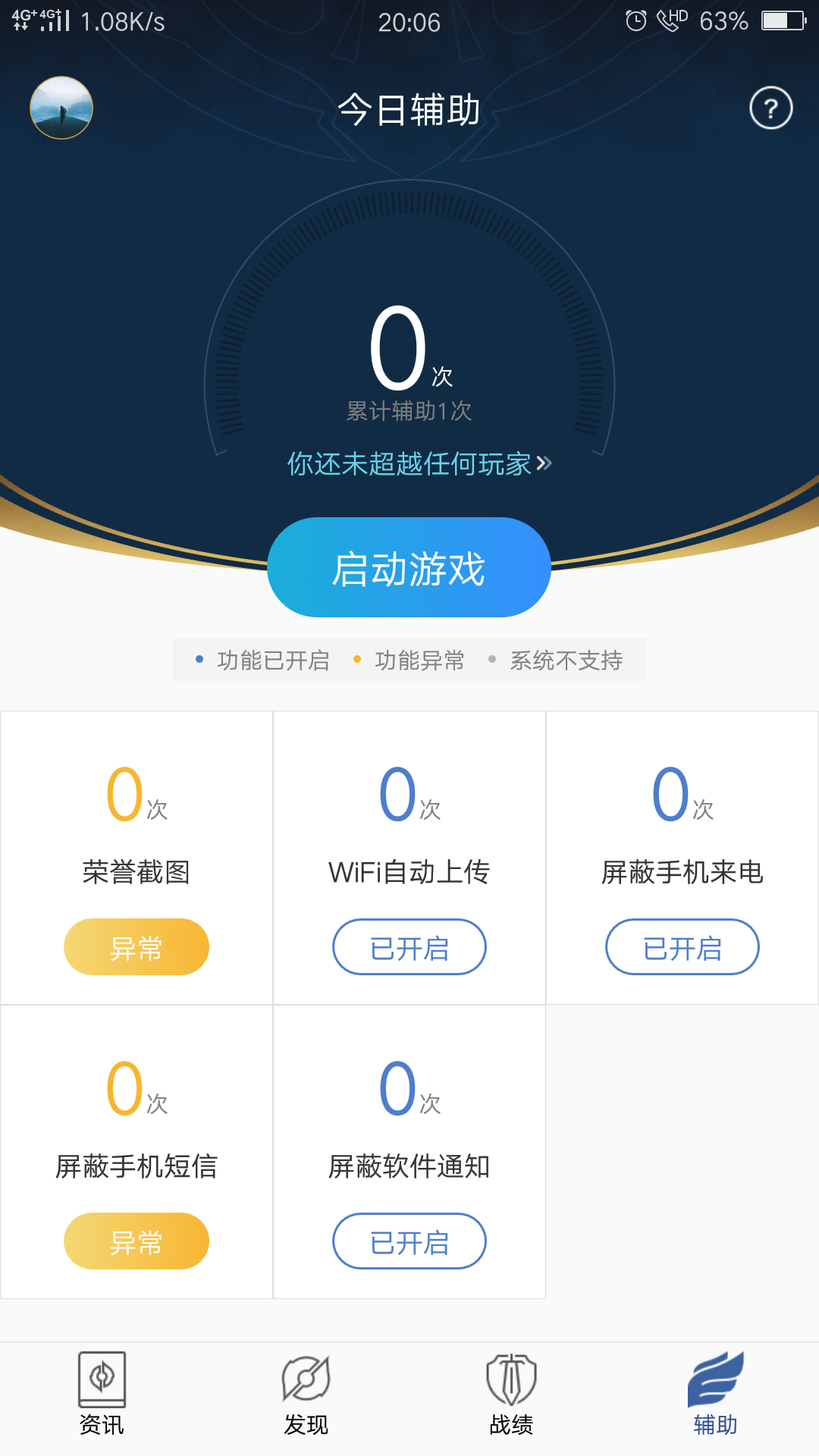Tap 异常 under 荣誉截图

136,947
